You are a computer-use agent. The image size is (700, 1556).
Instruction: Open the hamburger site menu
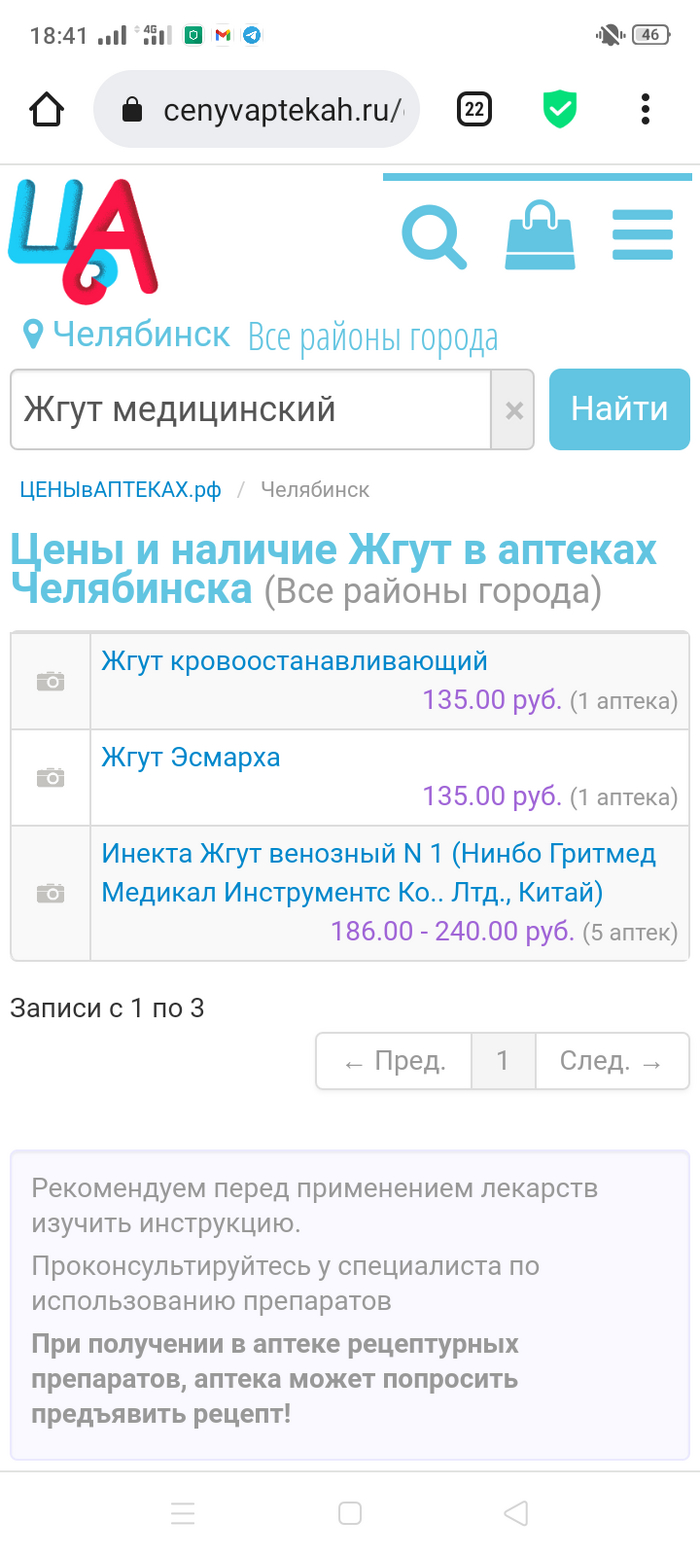[644, 235]
